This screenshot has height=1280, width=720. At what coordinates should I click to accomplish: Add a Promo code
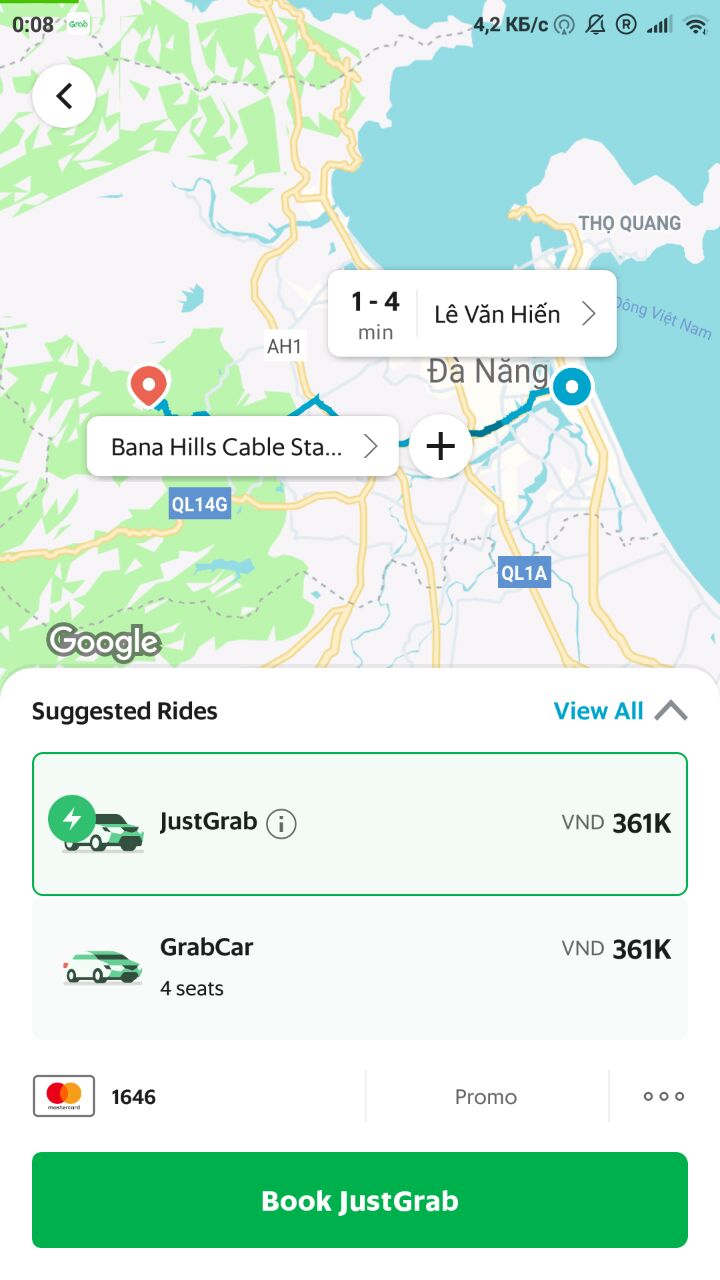tap(486, 1097)
